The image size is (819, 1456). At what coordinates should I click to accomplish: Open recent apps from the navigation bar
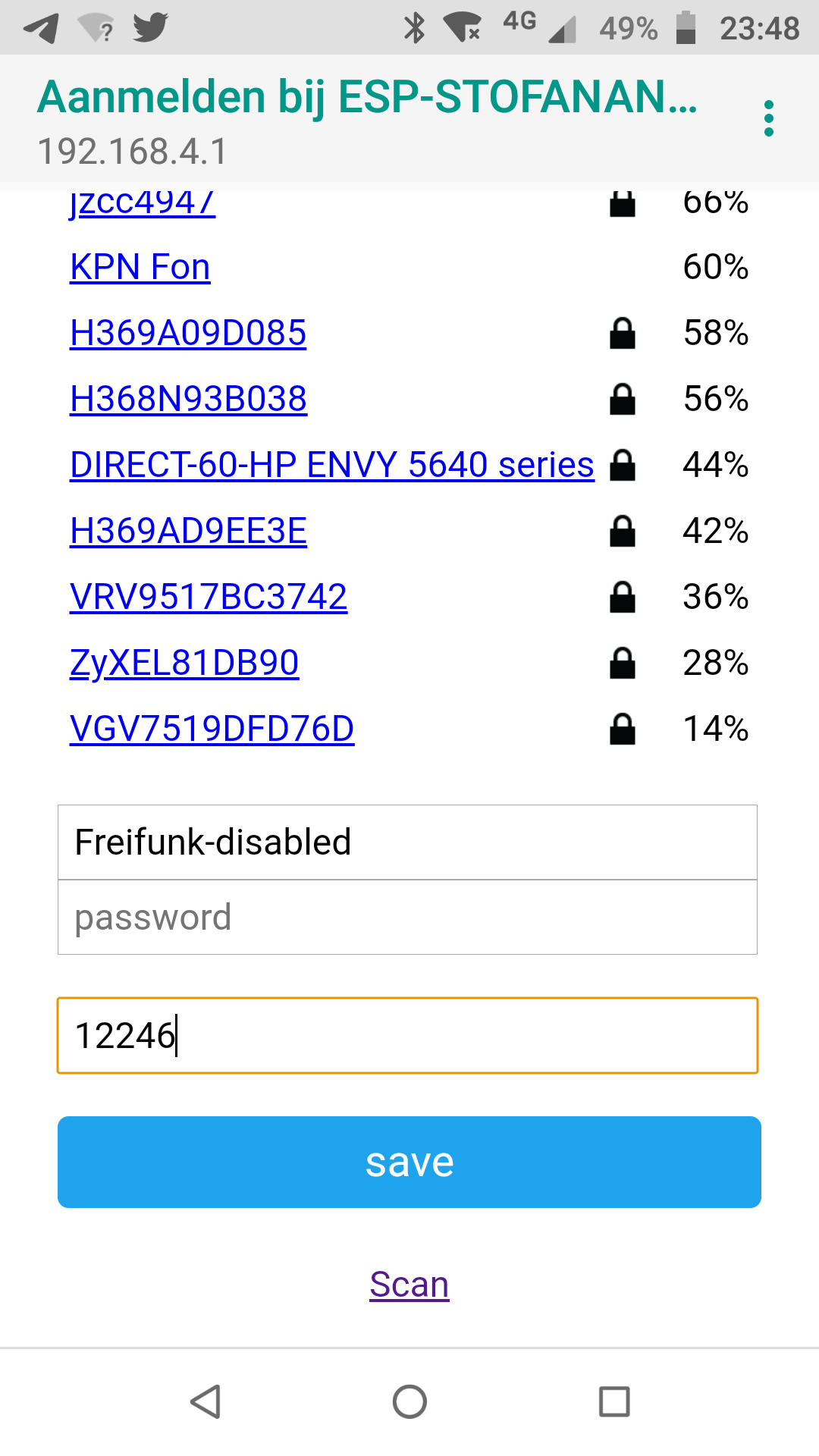click(x=614, y=1401)
